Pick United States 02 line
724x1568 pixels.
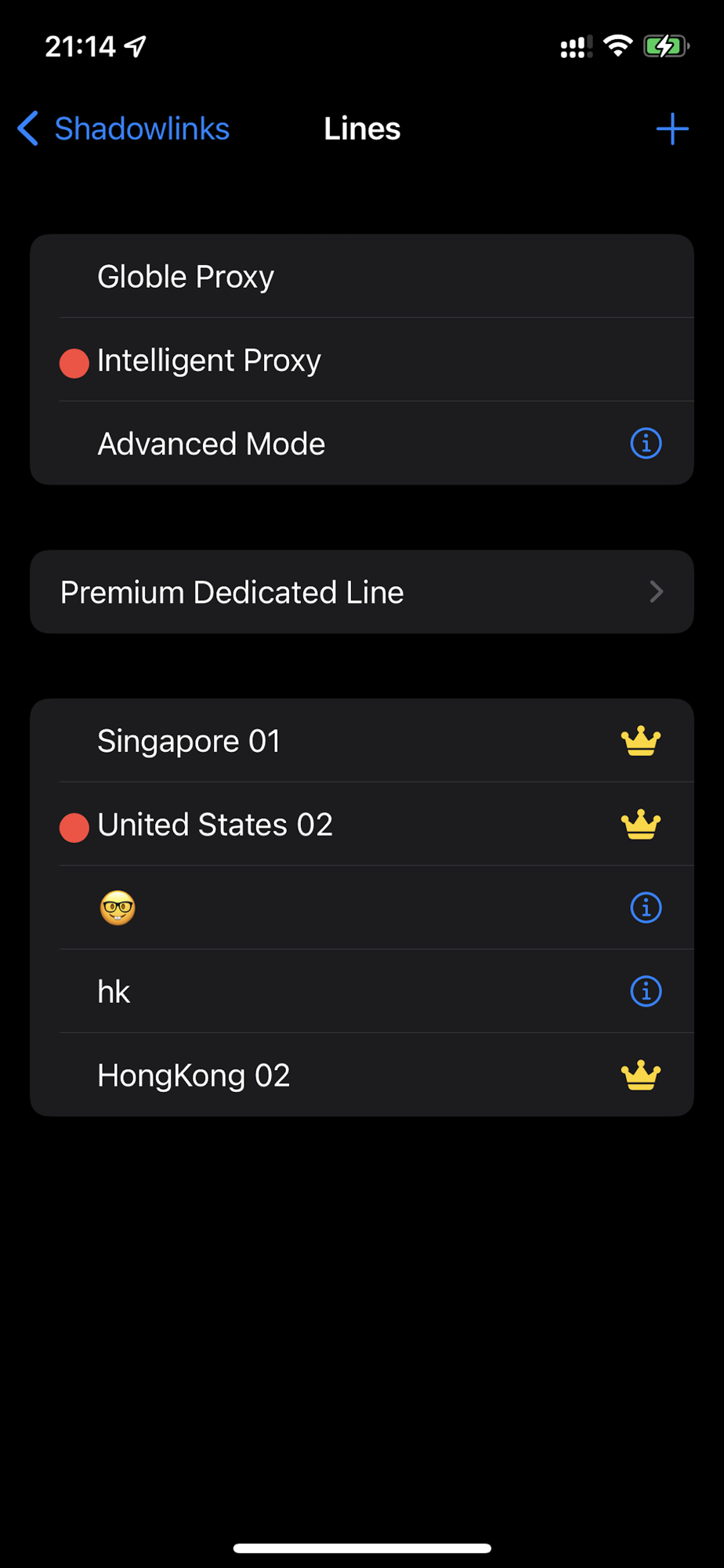coord(362,825)
